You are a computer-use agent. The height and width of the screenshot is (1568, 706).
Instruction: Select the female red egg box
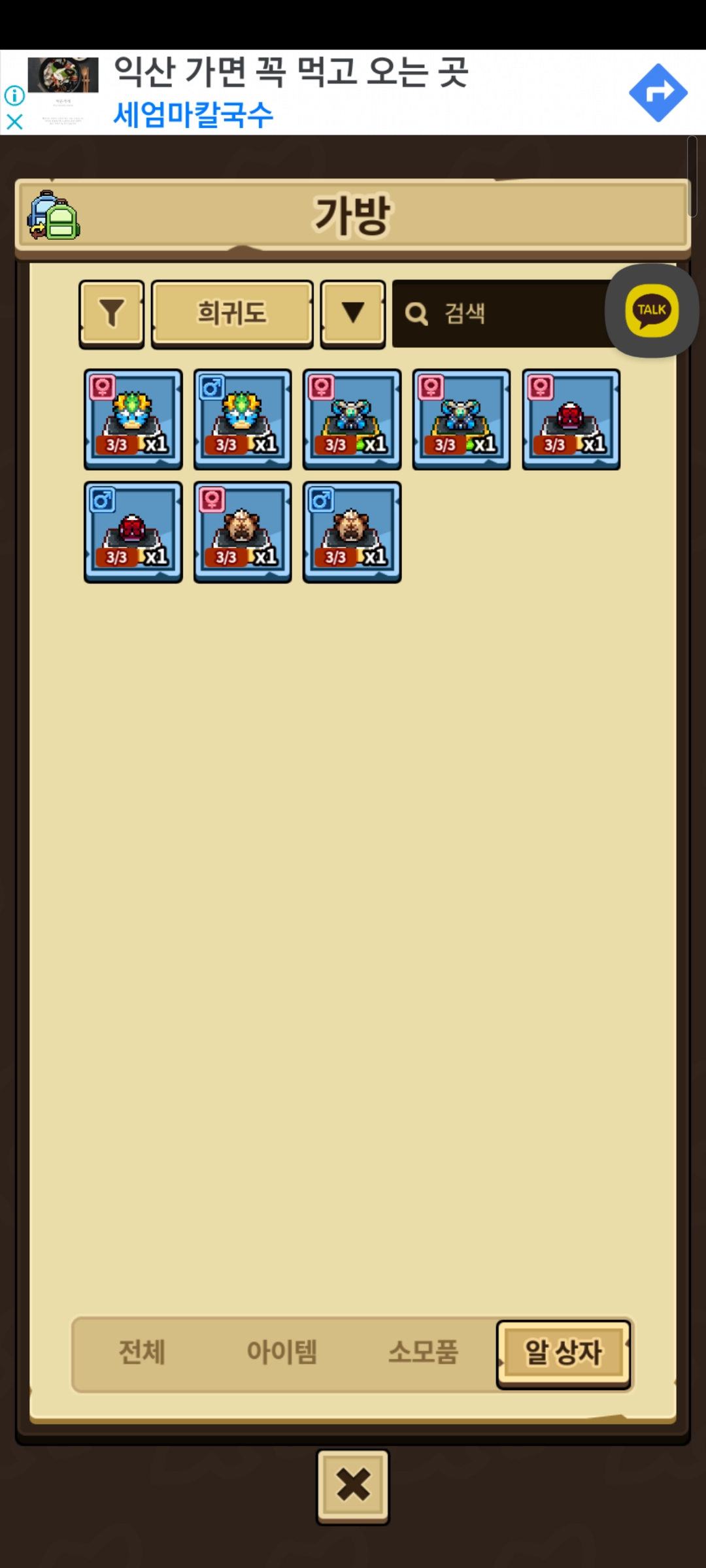coord(571,419)
